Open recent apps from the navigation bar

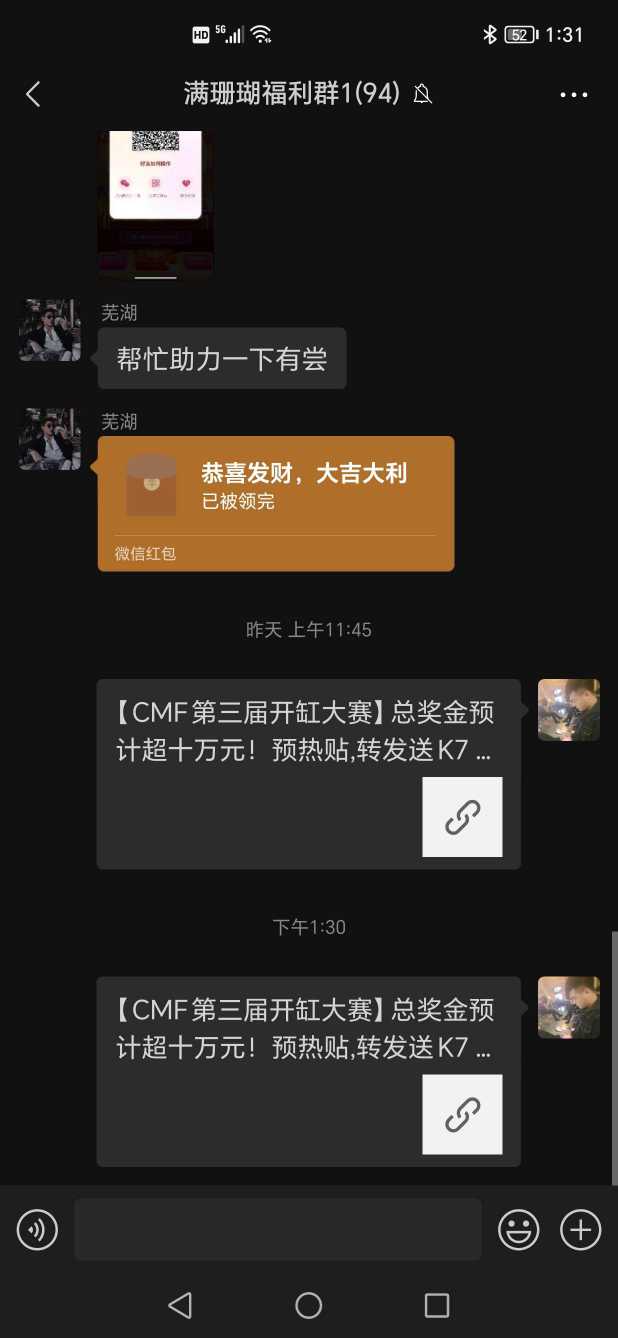coord(437,1305)
